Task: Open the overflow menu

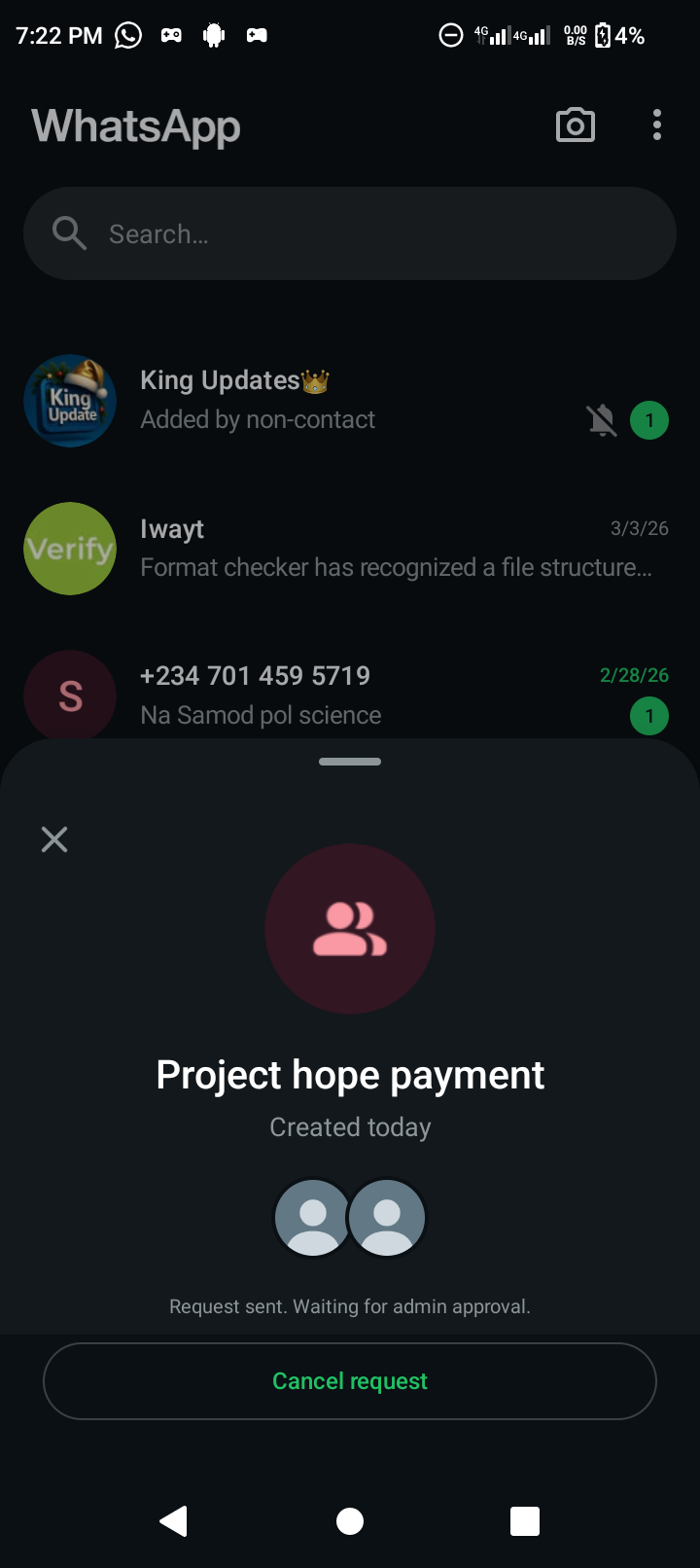Action: tap(657, 125)
